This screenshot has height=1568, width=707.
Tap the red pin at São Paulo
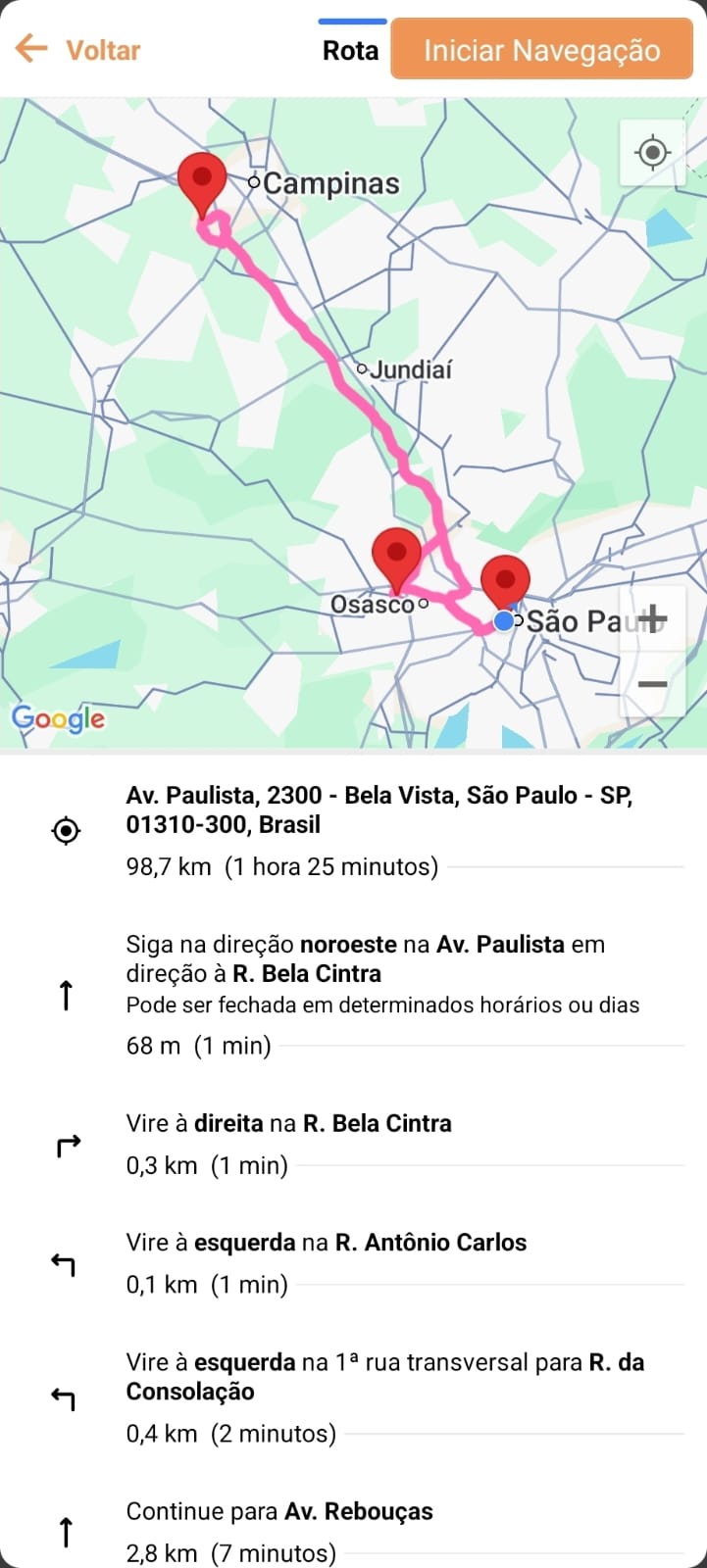tap(505, 581)
